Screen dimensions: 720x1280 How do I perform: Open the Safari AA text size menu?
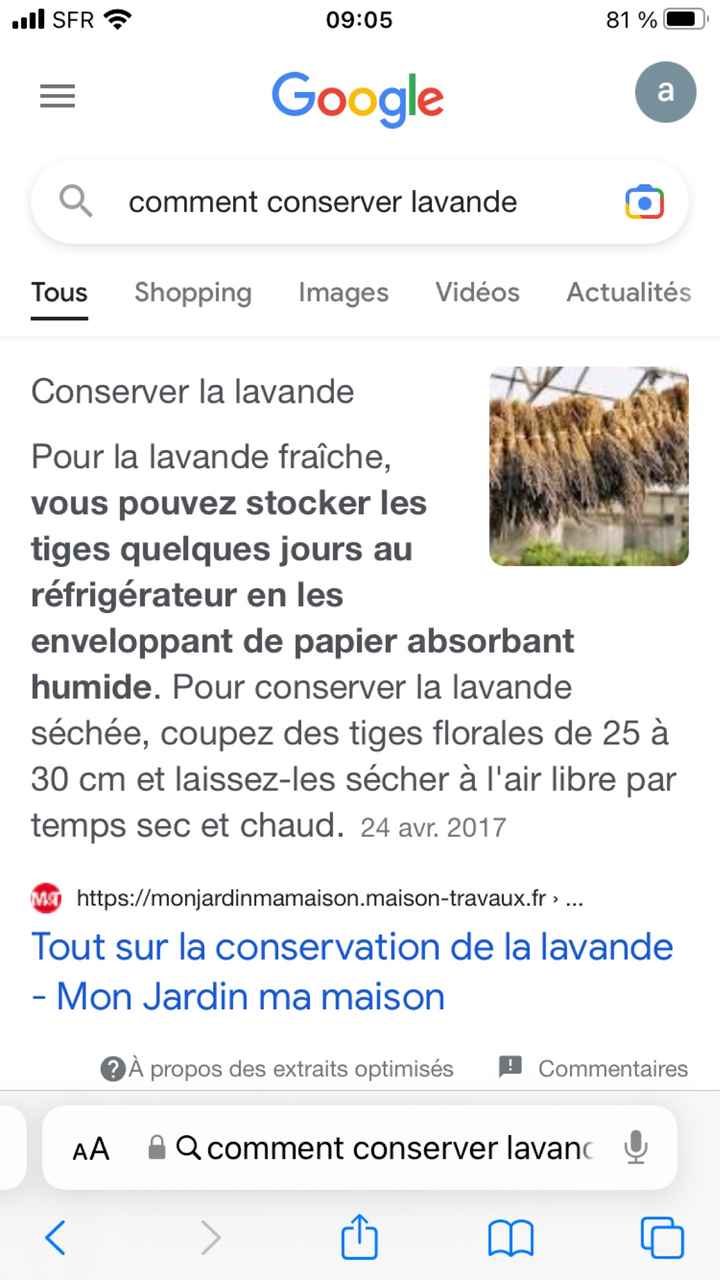point(91,1149)
